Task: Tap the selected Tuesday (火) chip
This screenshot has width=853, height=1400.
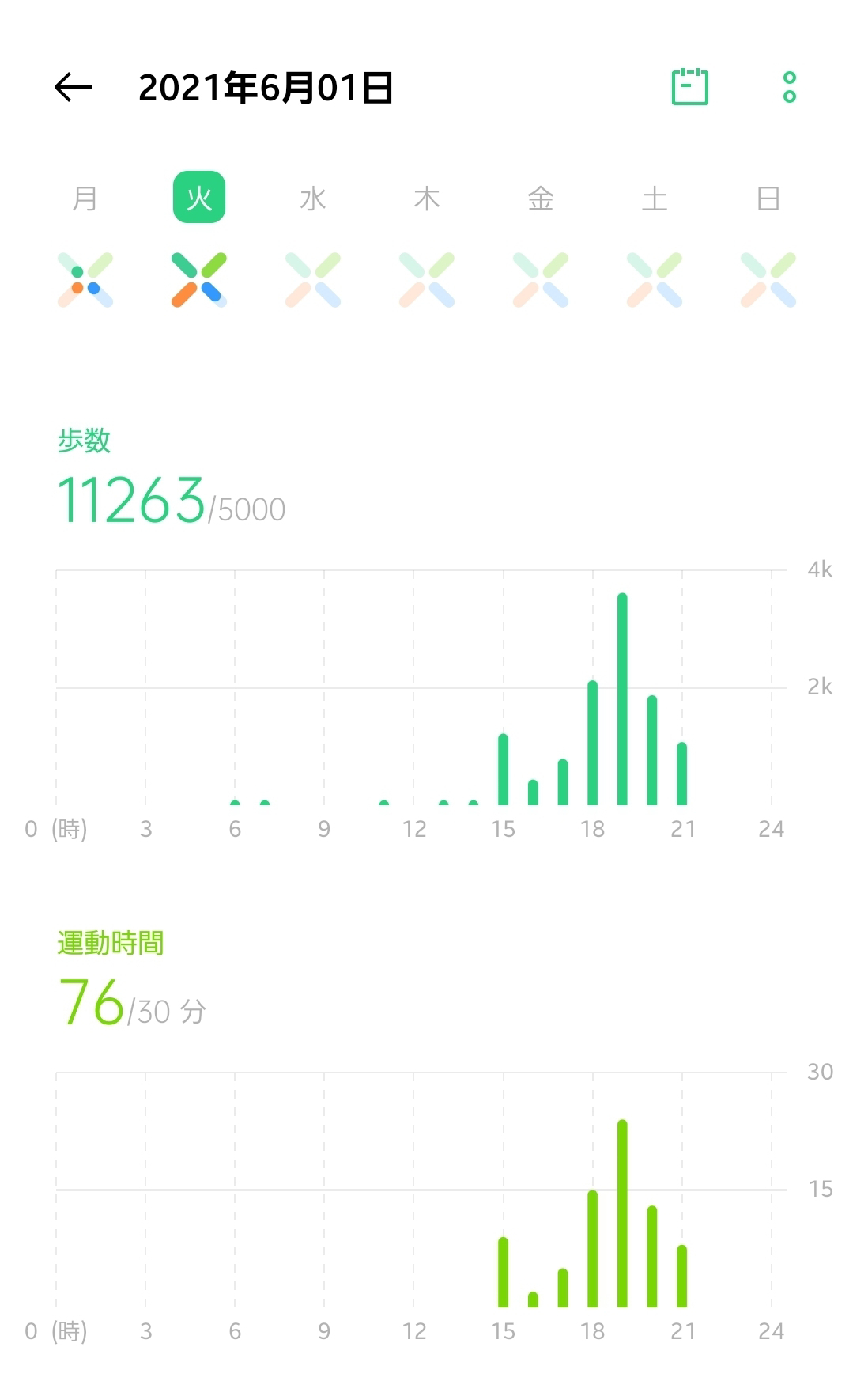Action: [199, 197]
